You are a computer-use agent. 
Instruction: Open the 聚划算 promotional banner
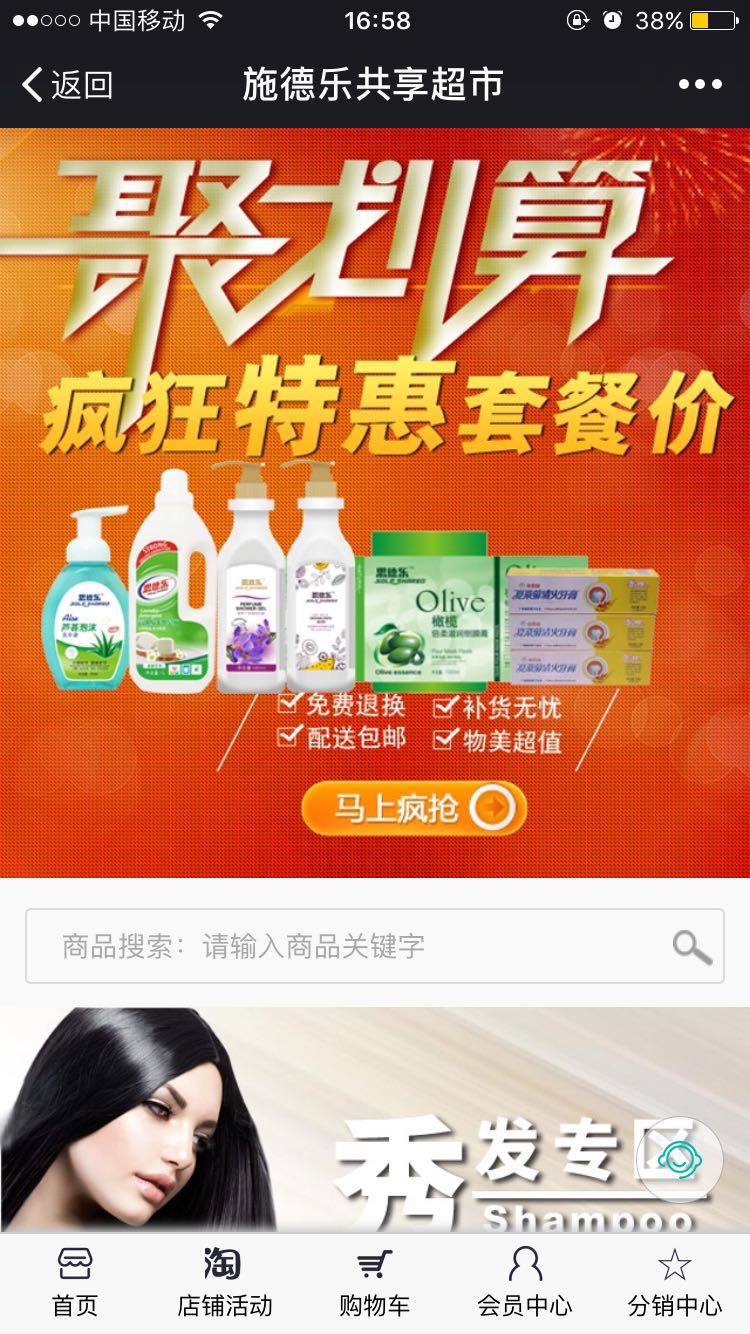pos(375,500)
